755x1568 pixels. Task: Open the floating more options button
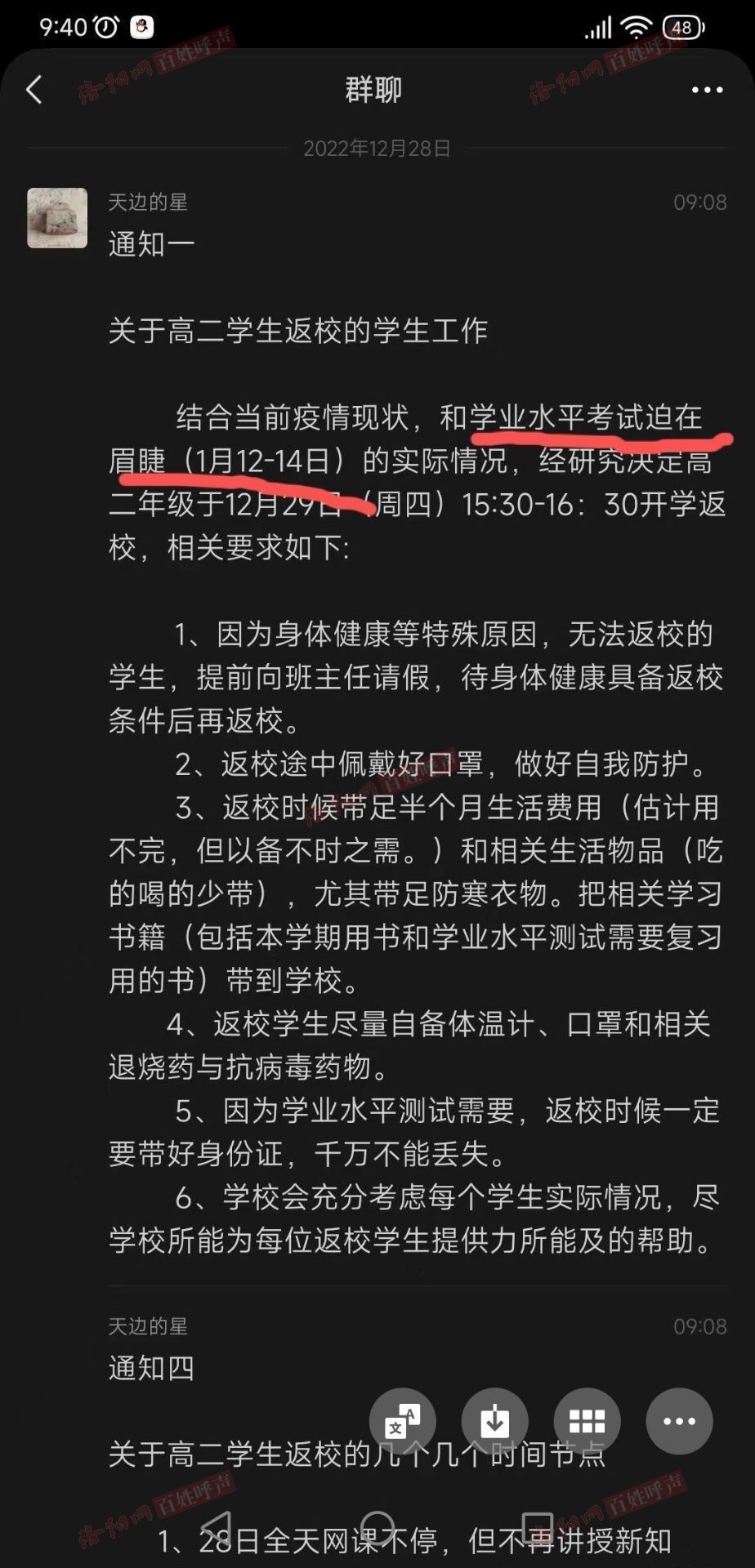[x=679, y=1422]
